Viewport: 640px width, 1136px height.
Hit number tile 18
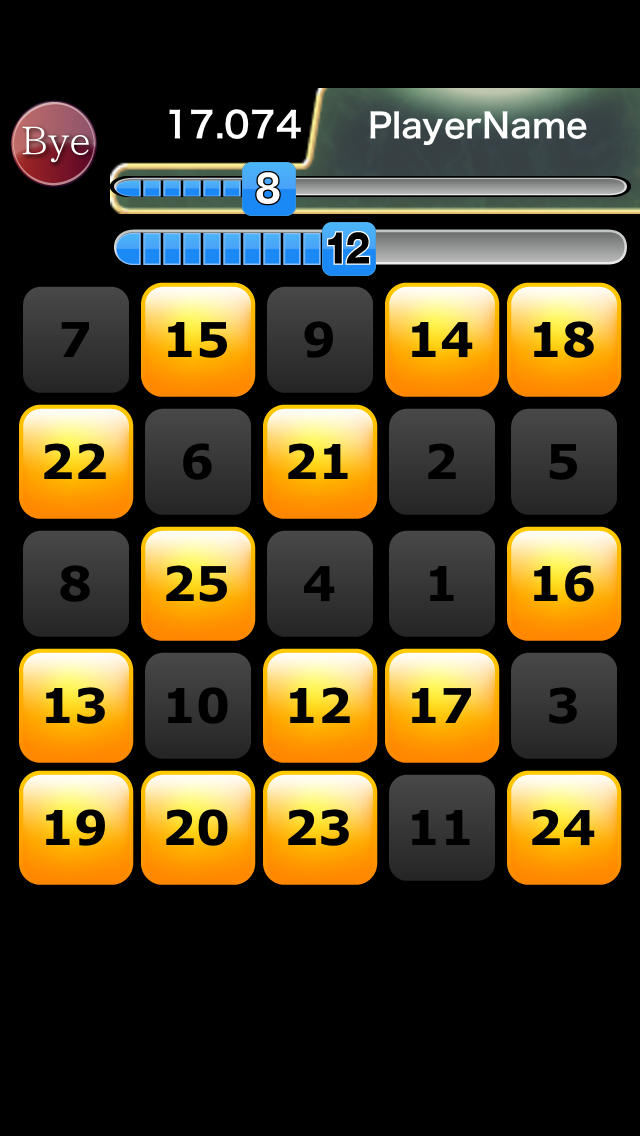pos(563,340)
